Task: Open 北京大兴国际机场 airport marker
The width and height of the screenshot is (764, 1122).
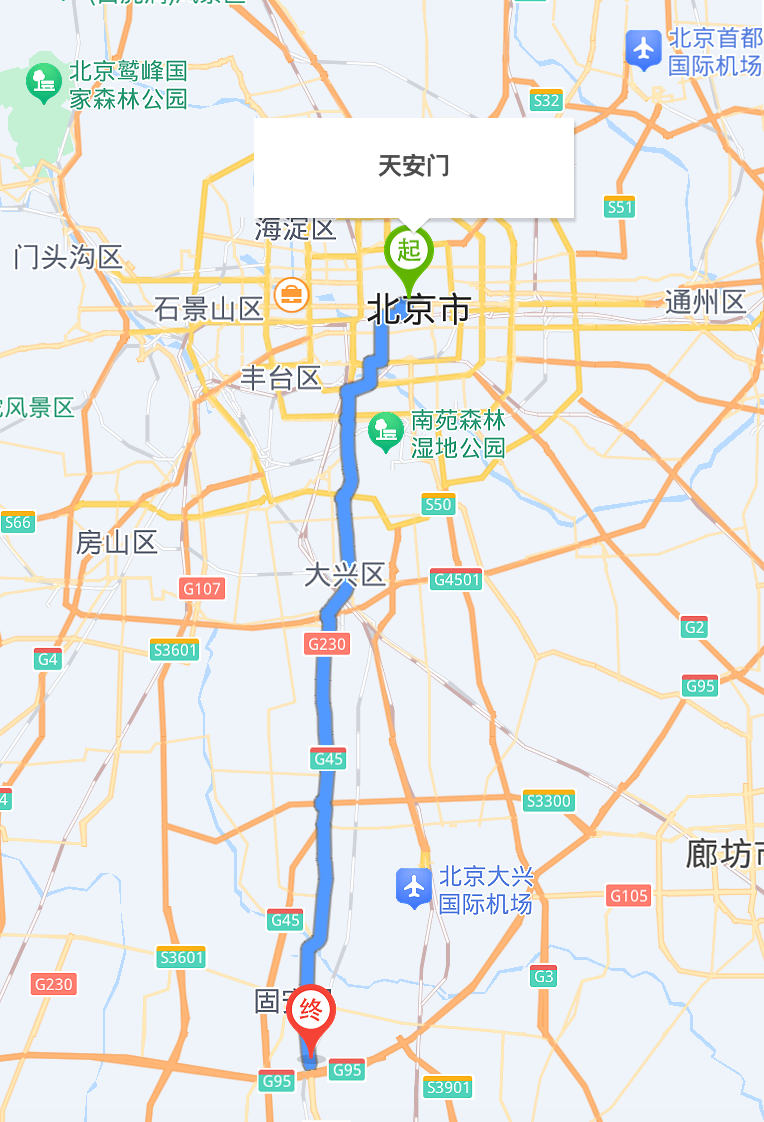Action: point(413,886)
